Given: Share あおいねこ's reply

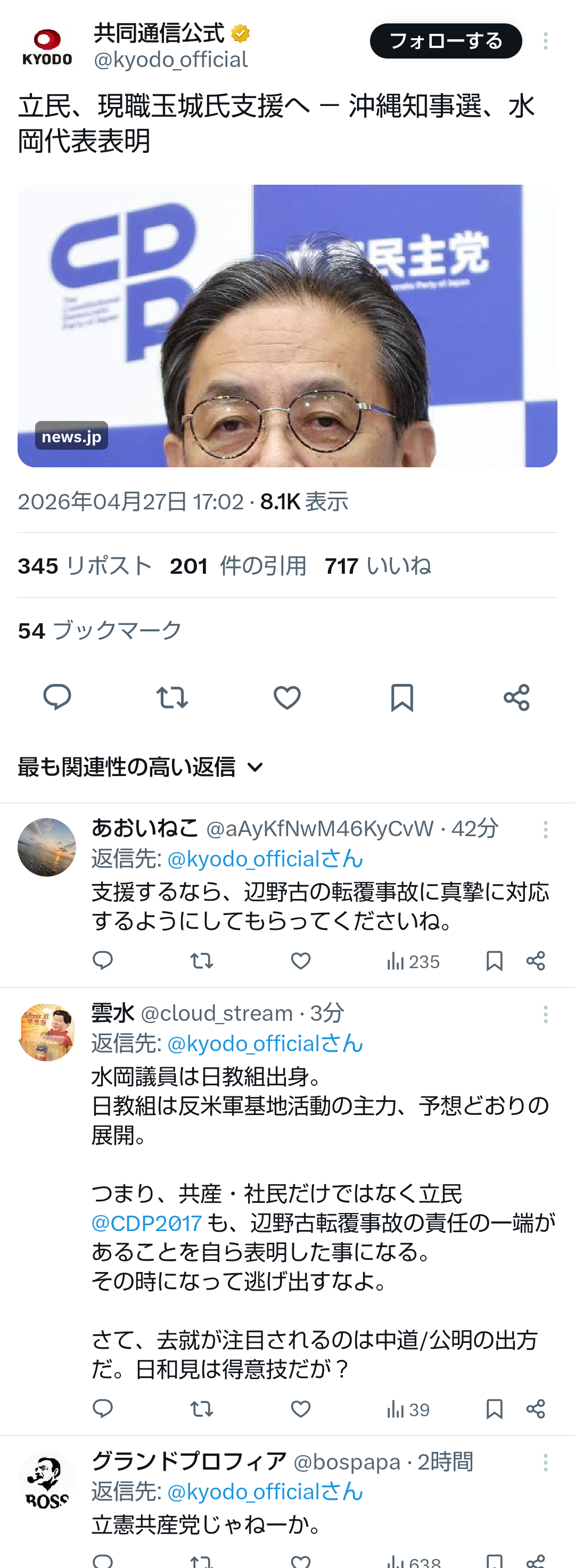Looking at the screenshot, I should tap(536, 961).
